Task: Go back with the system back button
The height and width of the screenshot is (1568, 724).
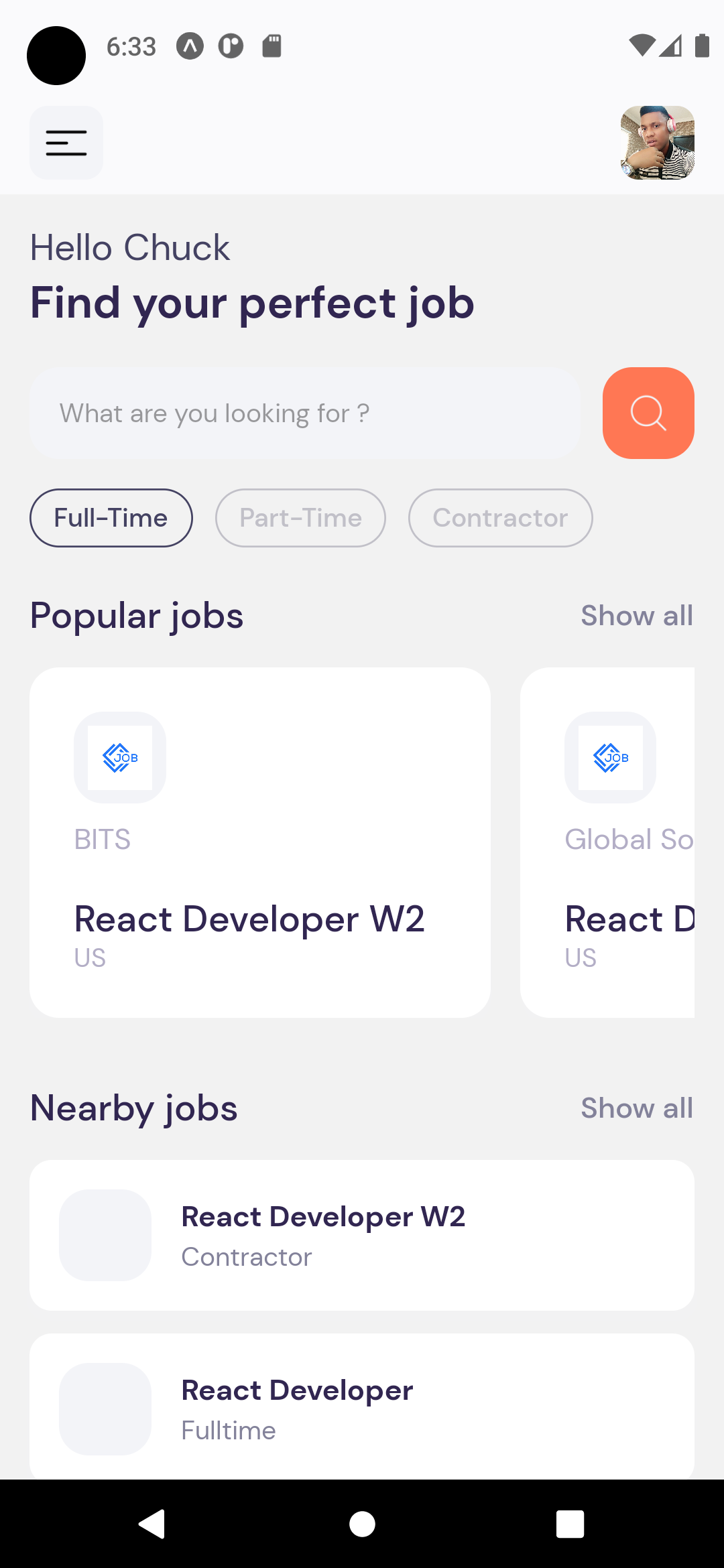Action: click(x=153, y=1524)
